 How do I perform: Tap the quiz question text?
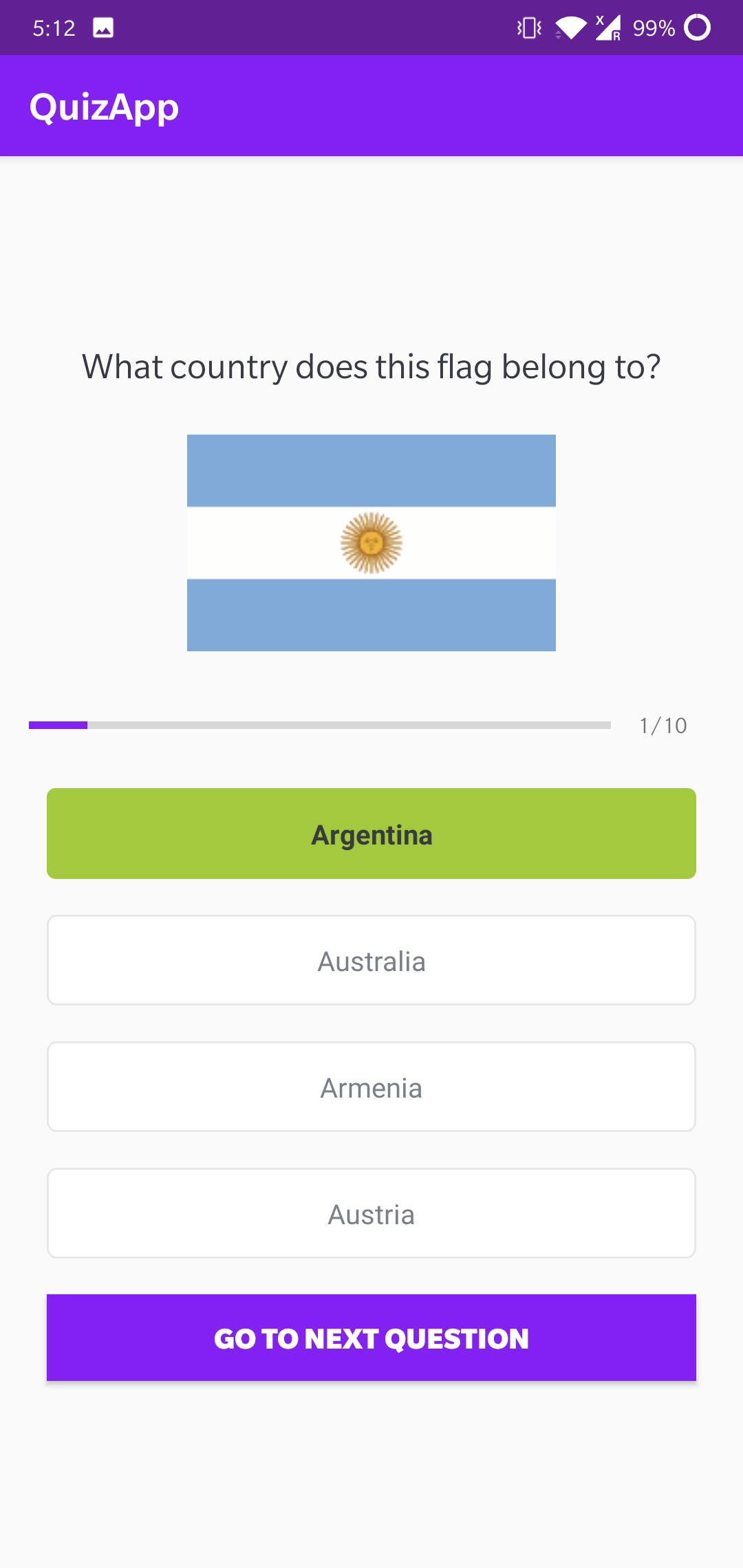pos(371,367)
